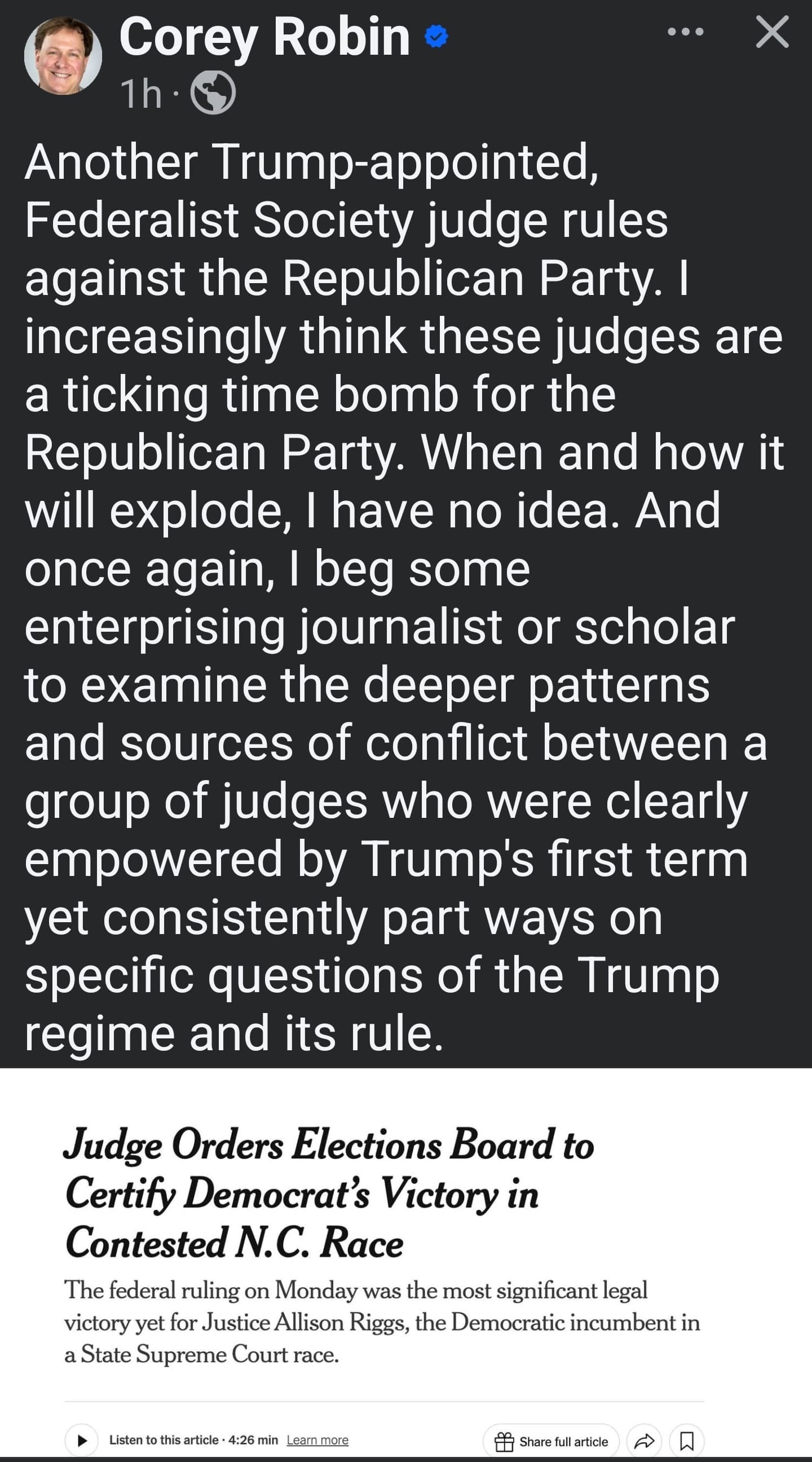
Task: Close the post view
Action: (x=773, y=32)
